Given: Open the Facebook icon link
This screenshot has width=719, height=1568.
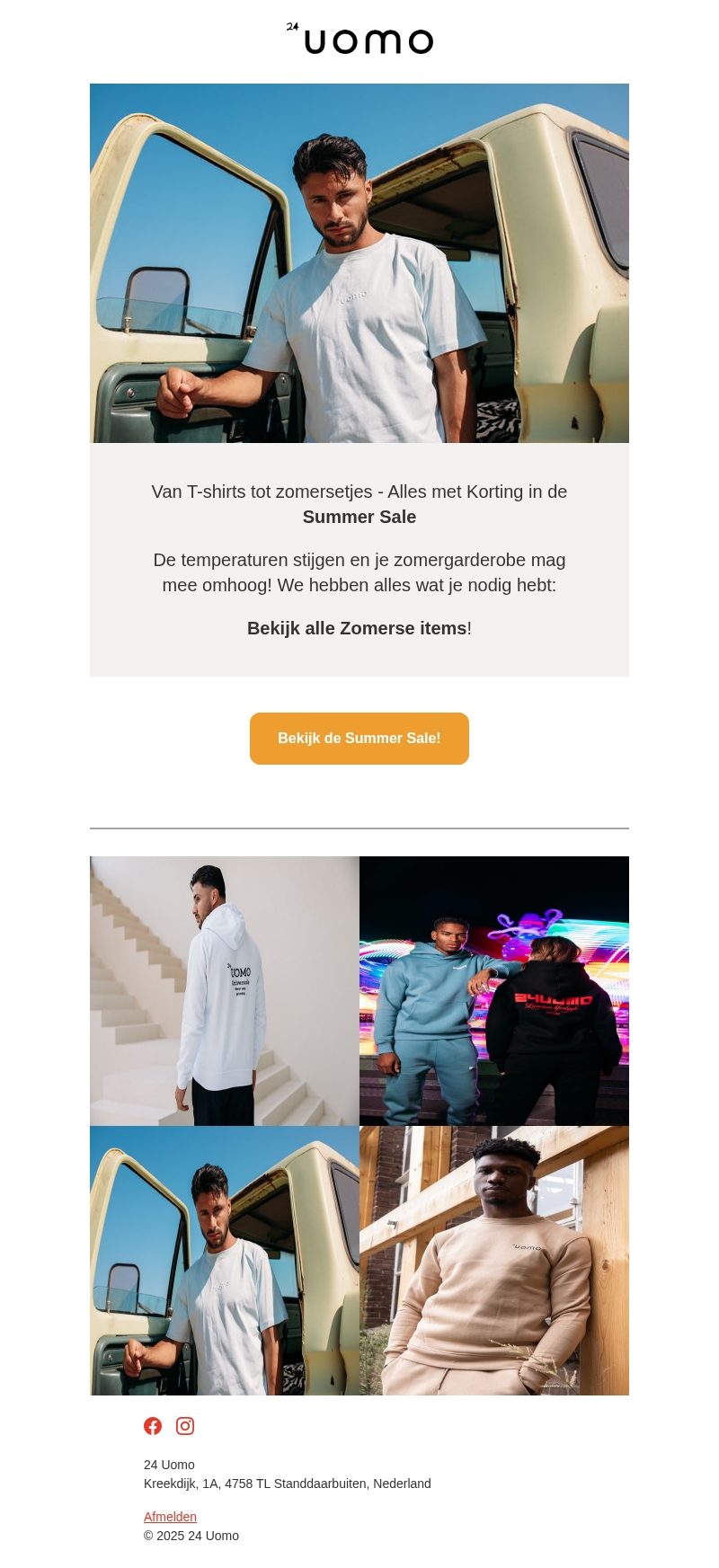Looking at the screenshot, I should click(x=153, y=1426).
